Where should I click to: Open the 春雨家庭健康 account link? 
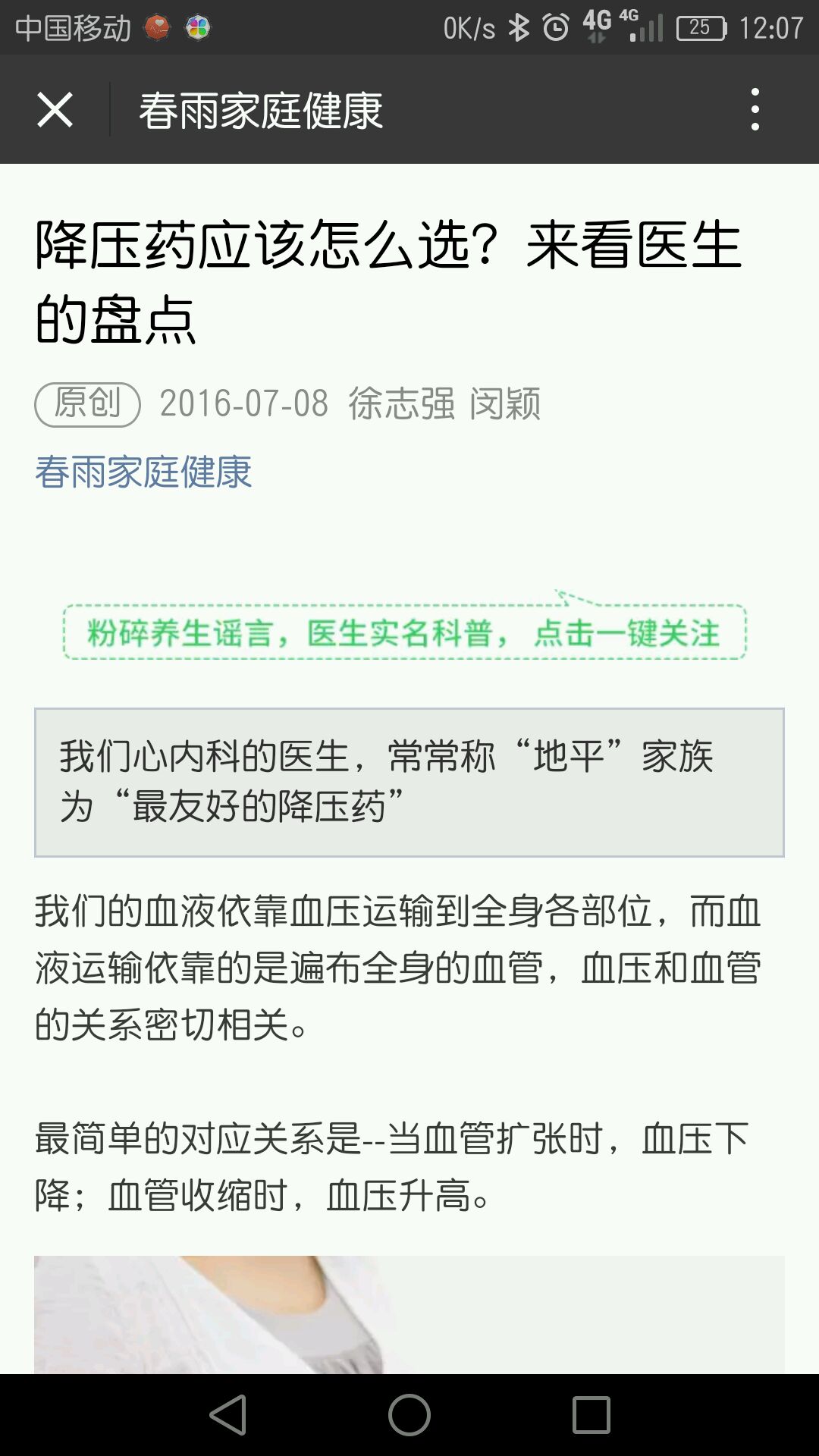(143, 472)
